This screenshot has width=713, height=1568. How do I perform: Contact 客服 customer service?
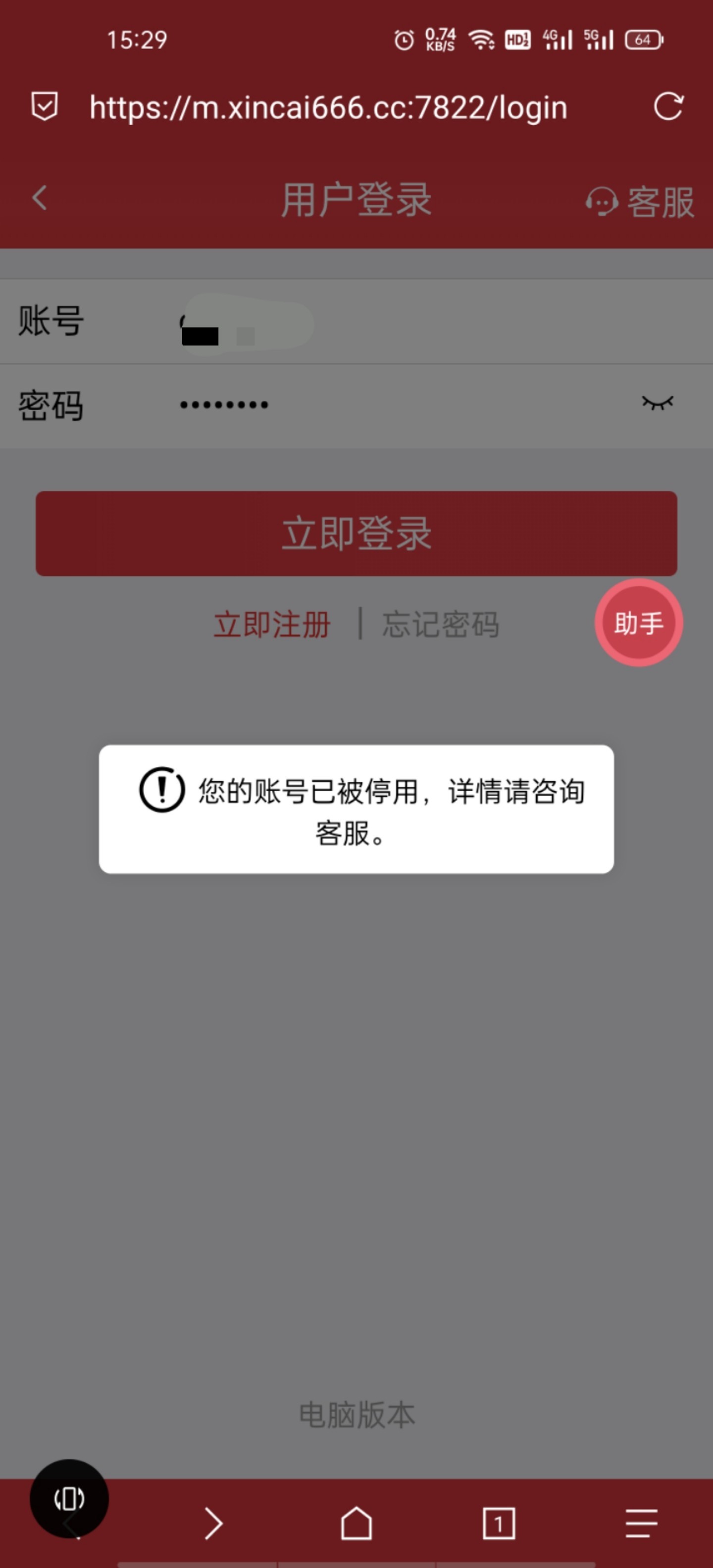(x=641, y=201)
